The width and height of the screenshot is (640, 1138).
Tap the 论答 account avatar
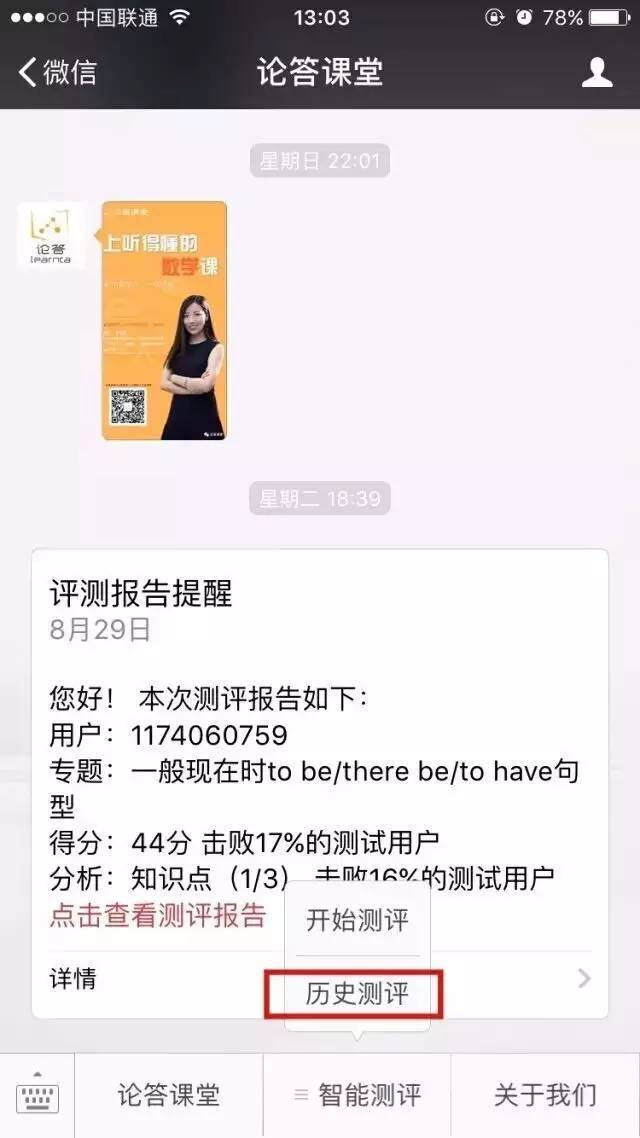tap(51, 236)
